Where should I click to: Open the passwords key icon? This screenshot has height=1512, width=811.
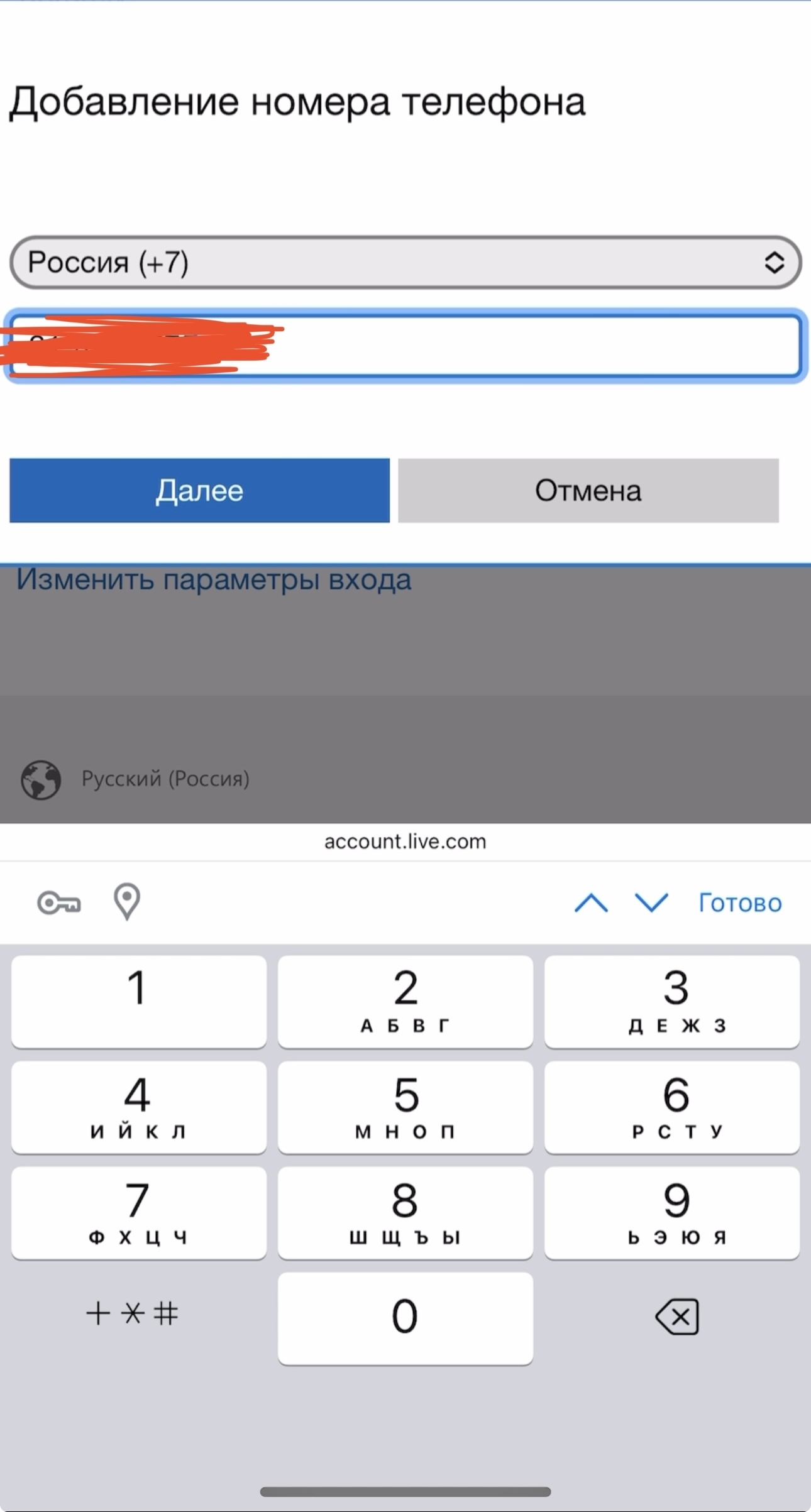coord(59,903)
